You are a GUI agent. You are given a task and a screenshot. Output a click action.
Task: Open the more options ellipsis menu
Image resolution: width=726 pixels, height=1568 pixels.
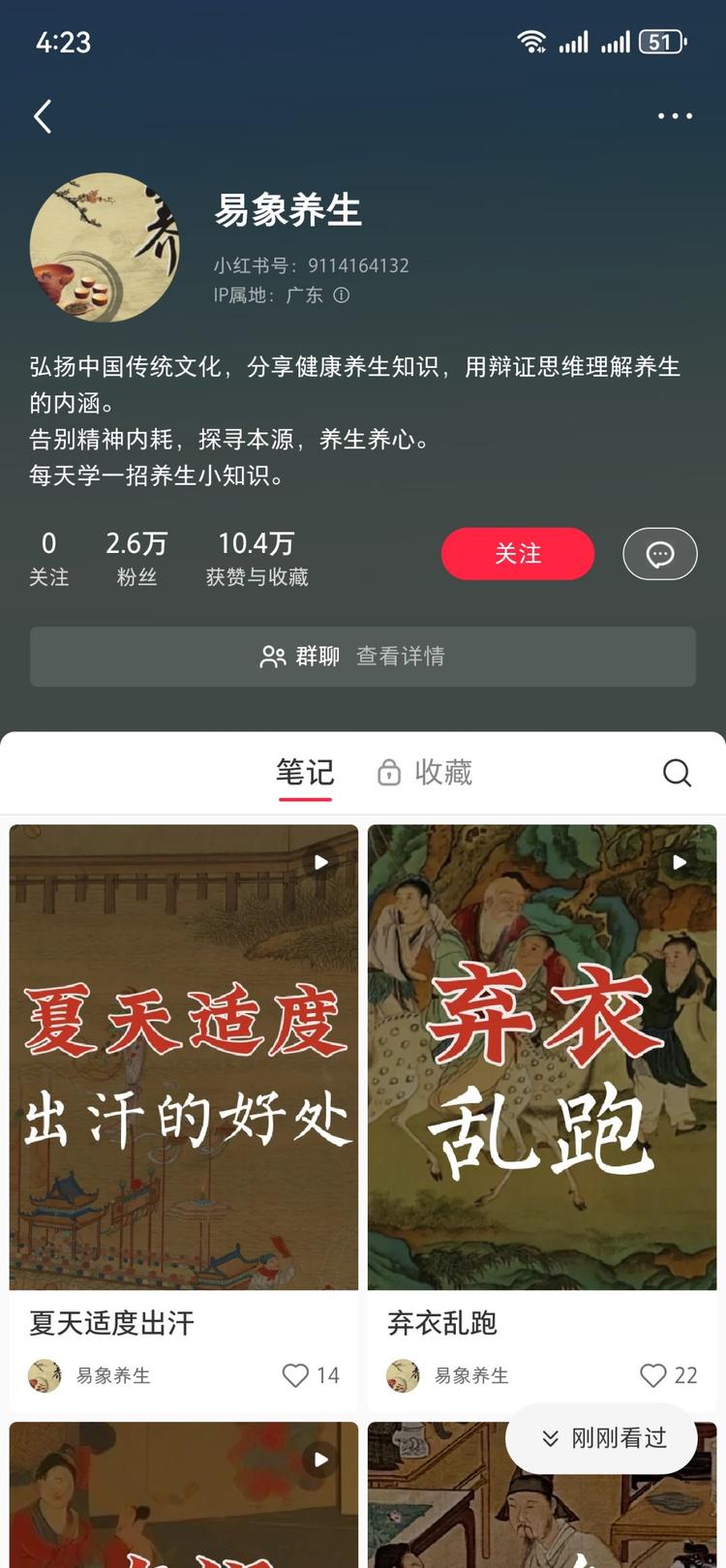pos(674,116)
